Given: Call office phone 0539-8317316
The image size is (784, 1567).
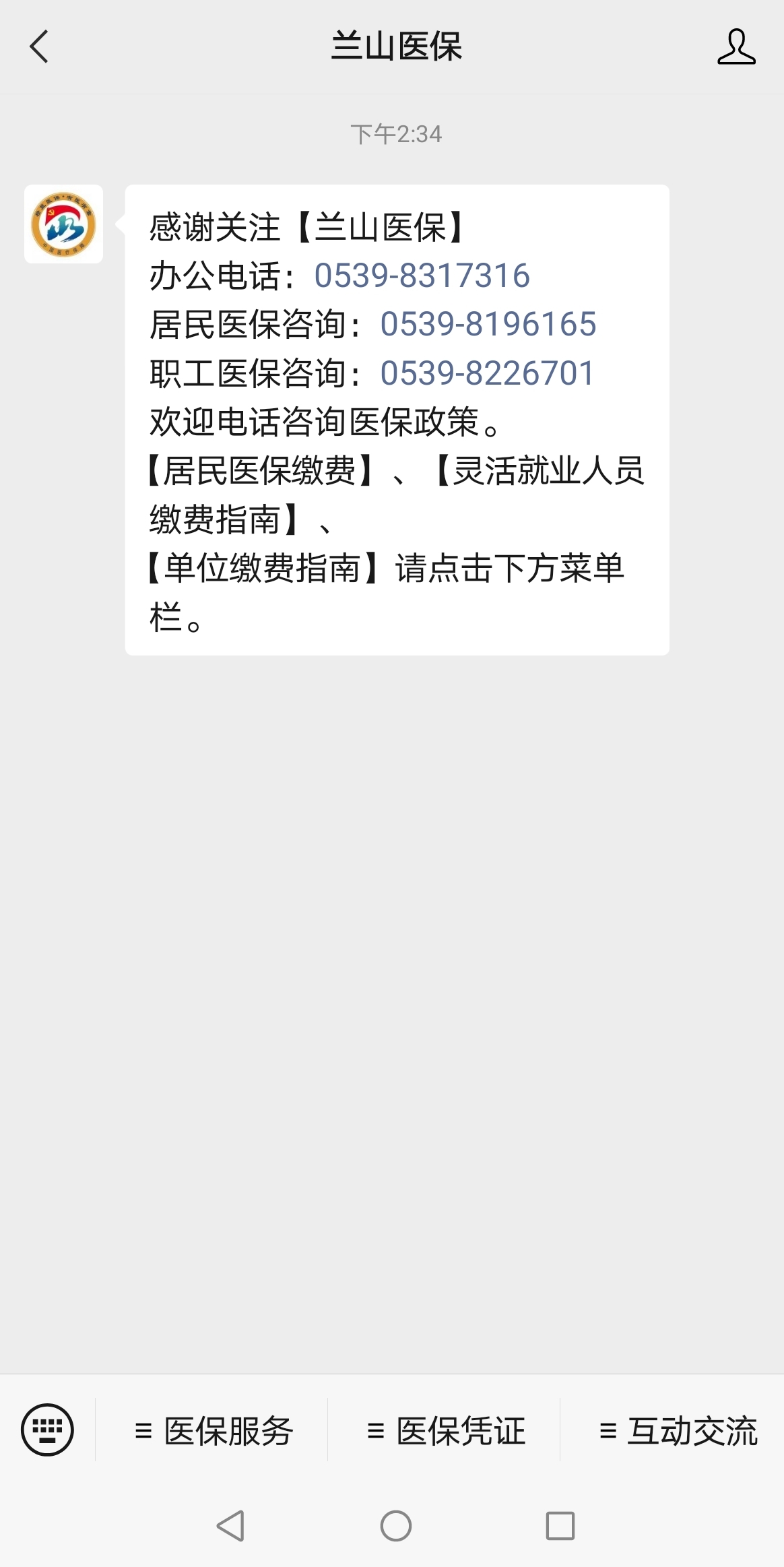Looking at the screenshot, I should pos(422,276).
